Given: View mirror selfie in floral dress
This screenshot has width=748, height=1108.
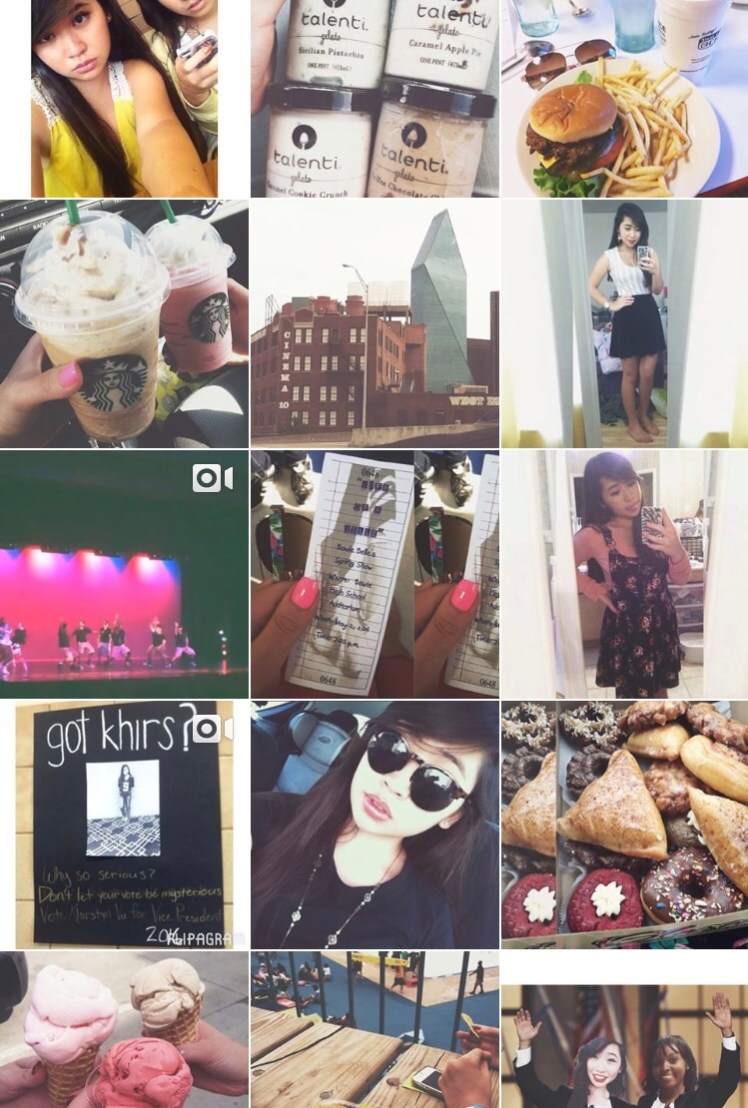Looking at the screenshot, I should pyautogui.click(x=624, y=573).
